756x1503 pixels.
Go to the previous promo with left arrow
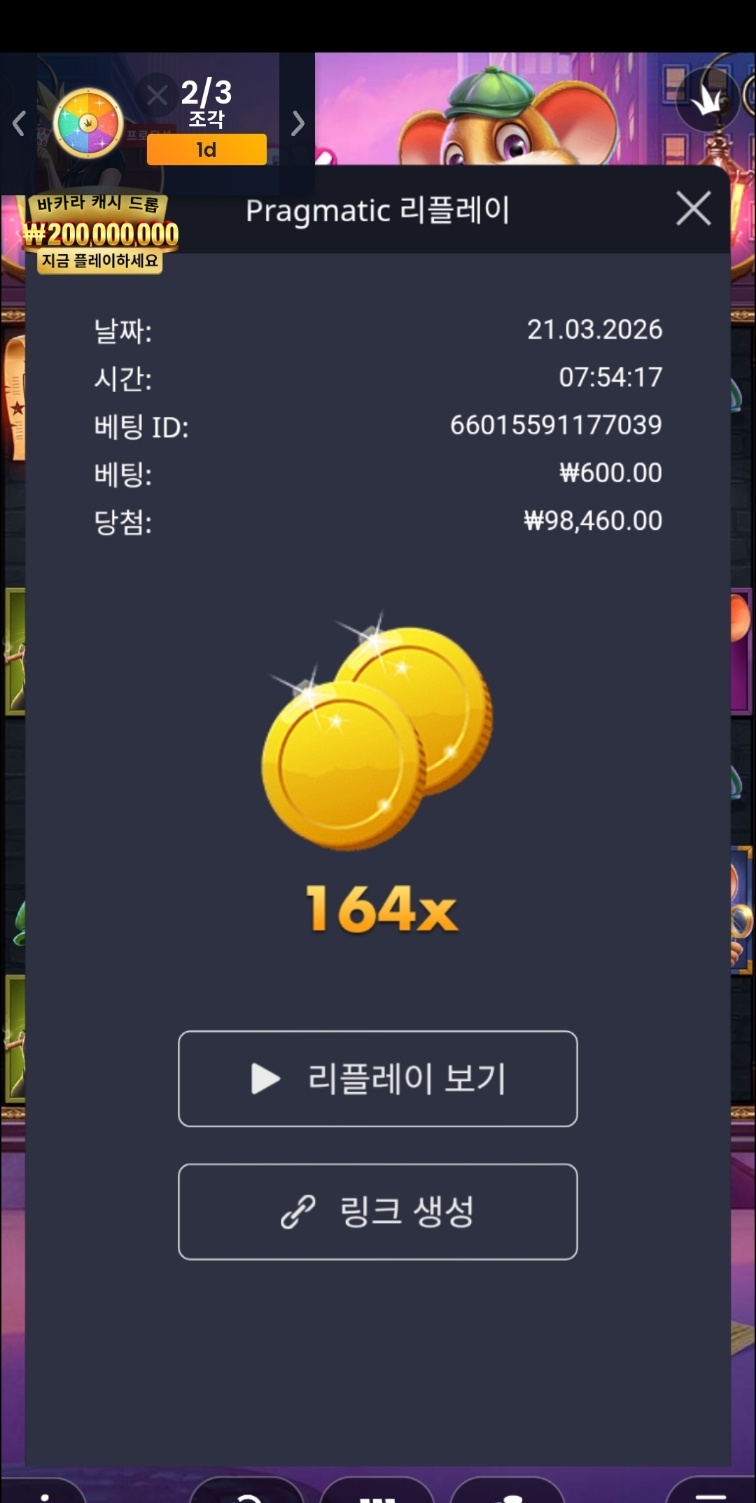[x=18, y=123]
